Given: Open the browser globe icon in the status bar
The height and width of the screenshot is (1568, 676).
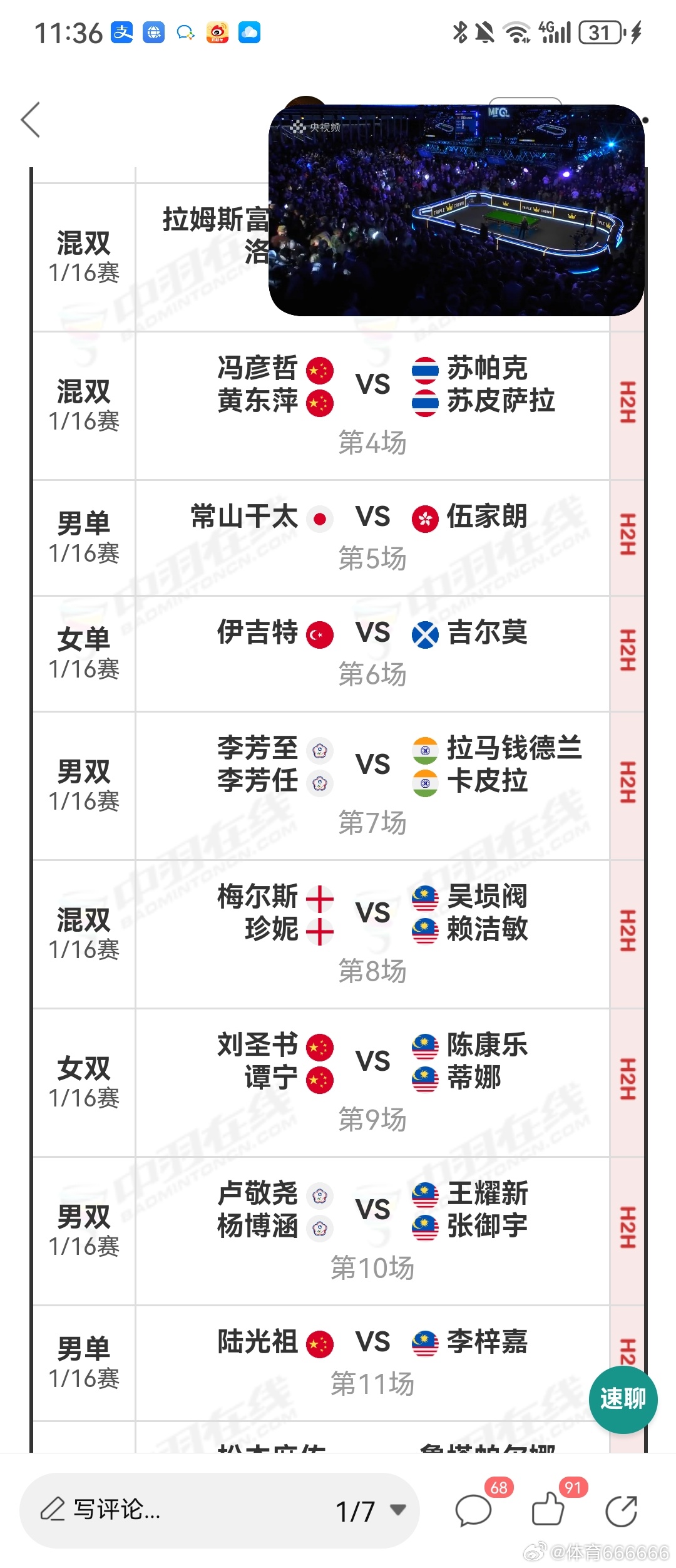Looking at the screenshot, I should pyautogui.click(x=153, y=33).
